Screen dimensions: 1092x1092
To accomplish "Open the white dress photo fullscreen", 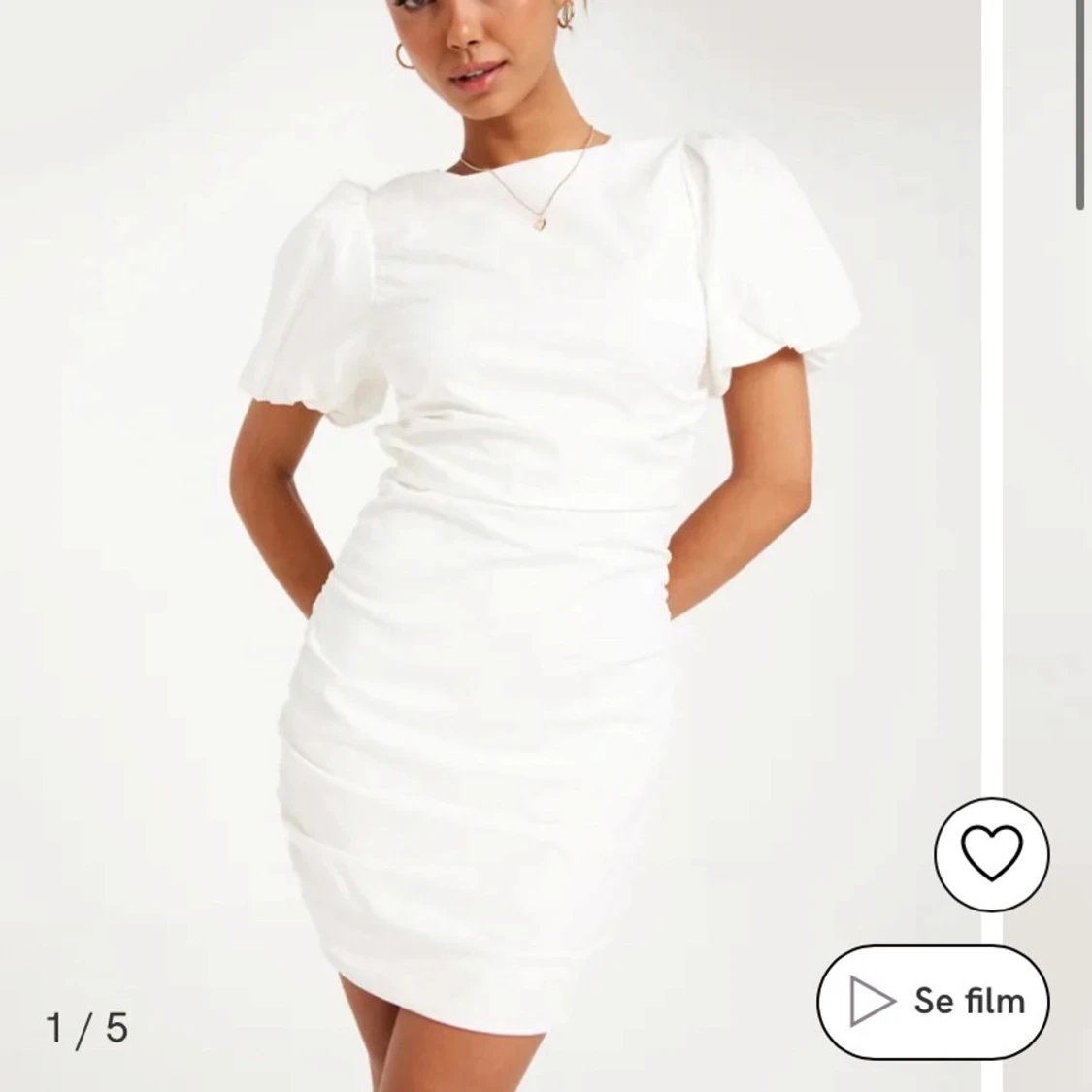I will [x=505, y=544].
